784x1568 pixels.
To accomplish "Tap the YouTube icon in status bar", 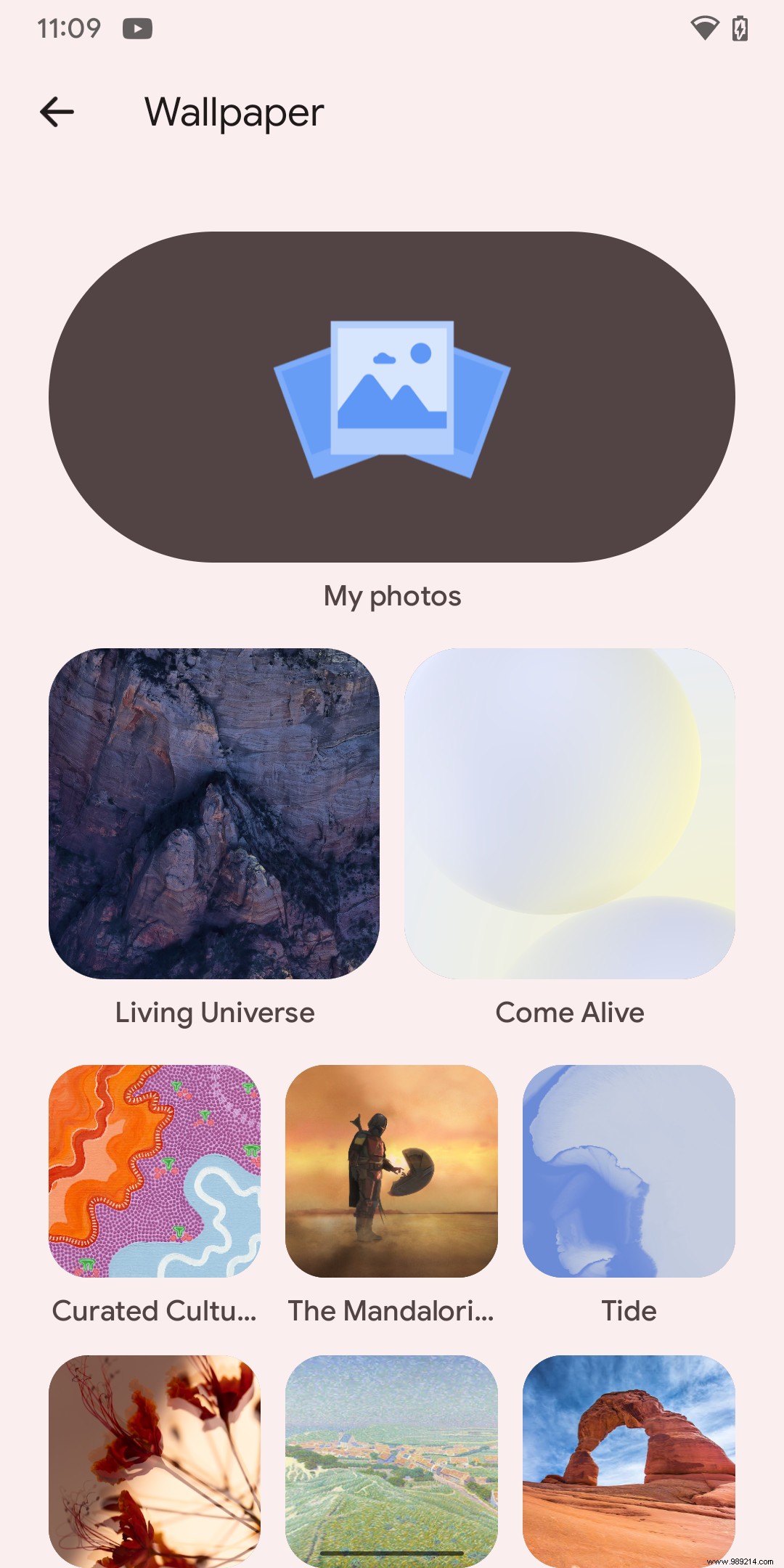I will point(138,28).
